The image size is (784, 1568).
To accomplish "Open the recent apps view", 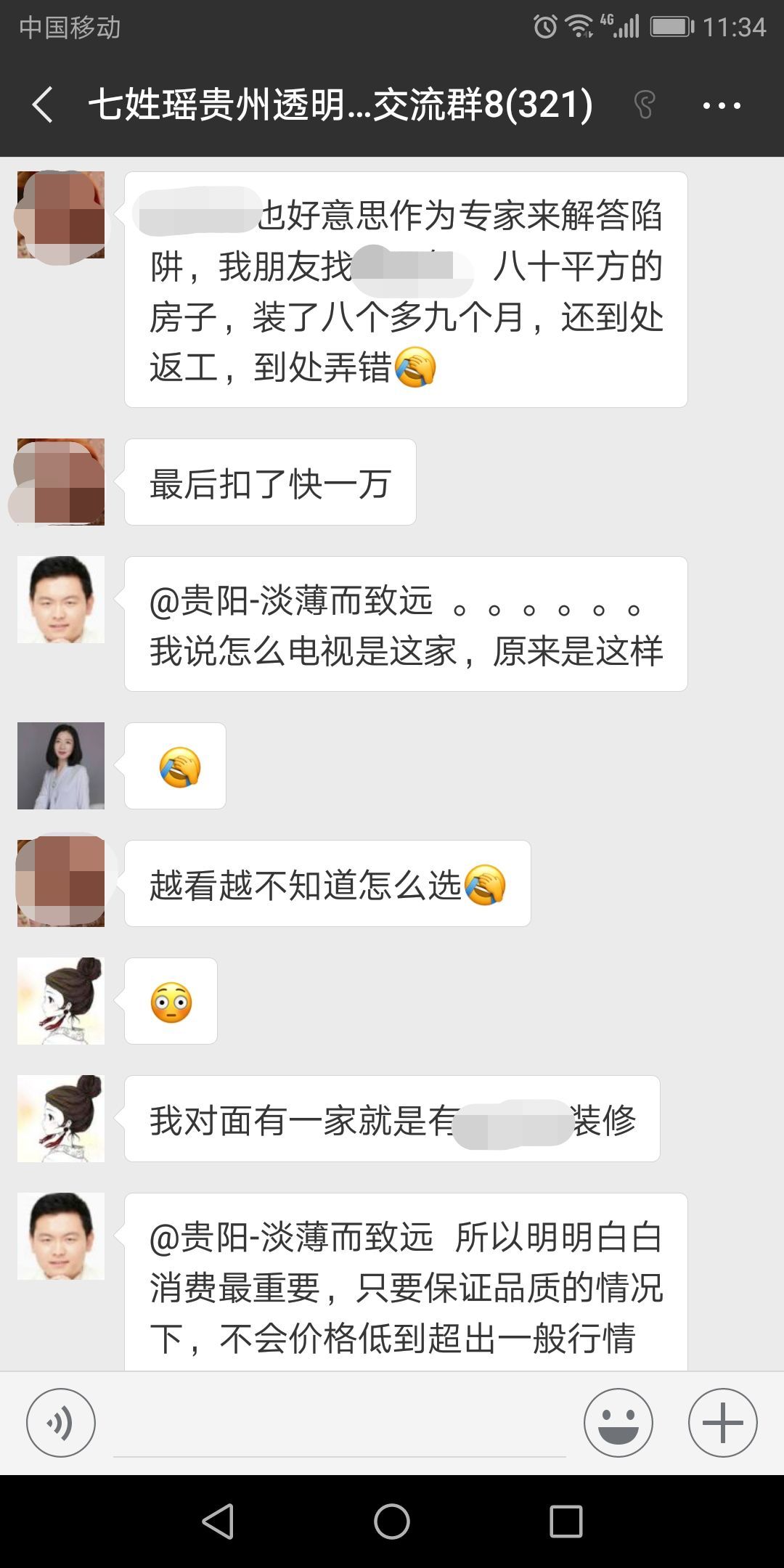I will coord(565,1521).
